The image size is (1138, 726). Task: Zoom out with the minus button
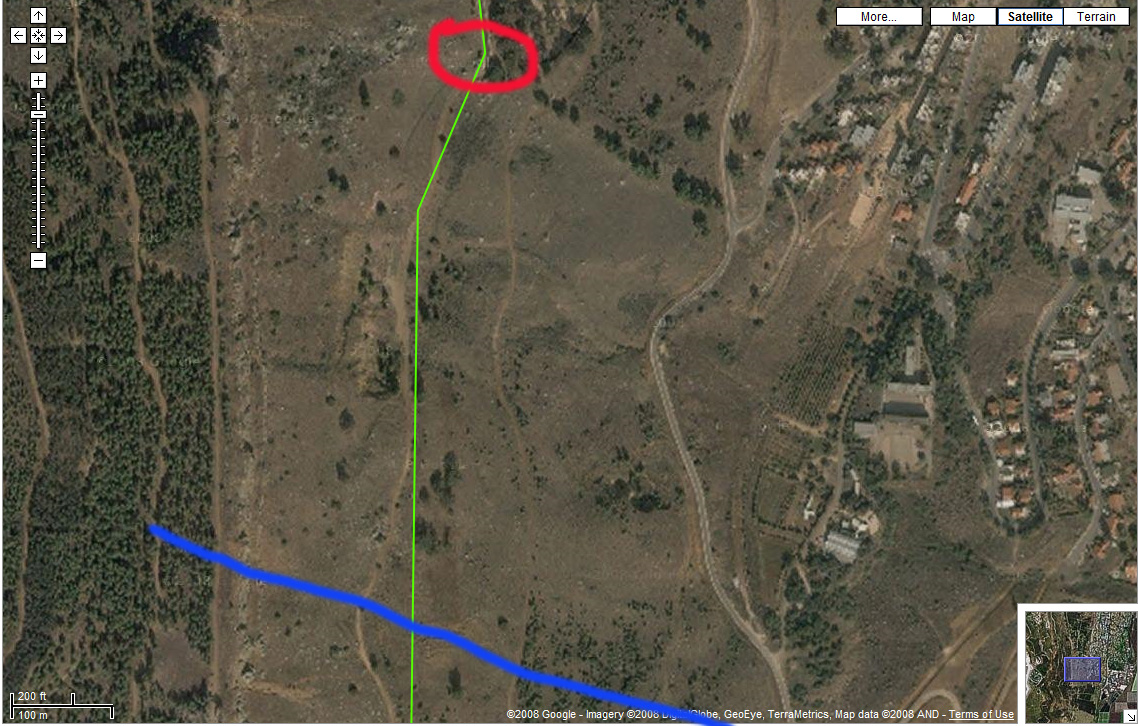pyautogui.click(x=38, y=261)
